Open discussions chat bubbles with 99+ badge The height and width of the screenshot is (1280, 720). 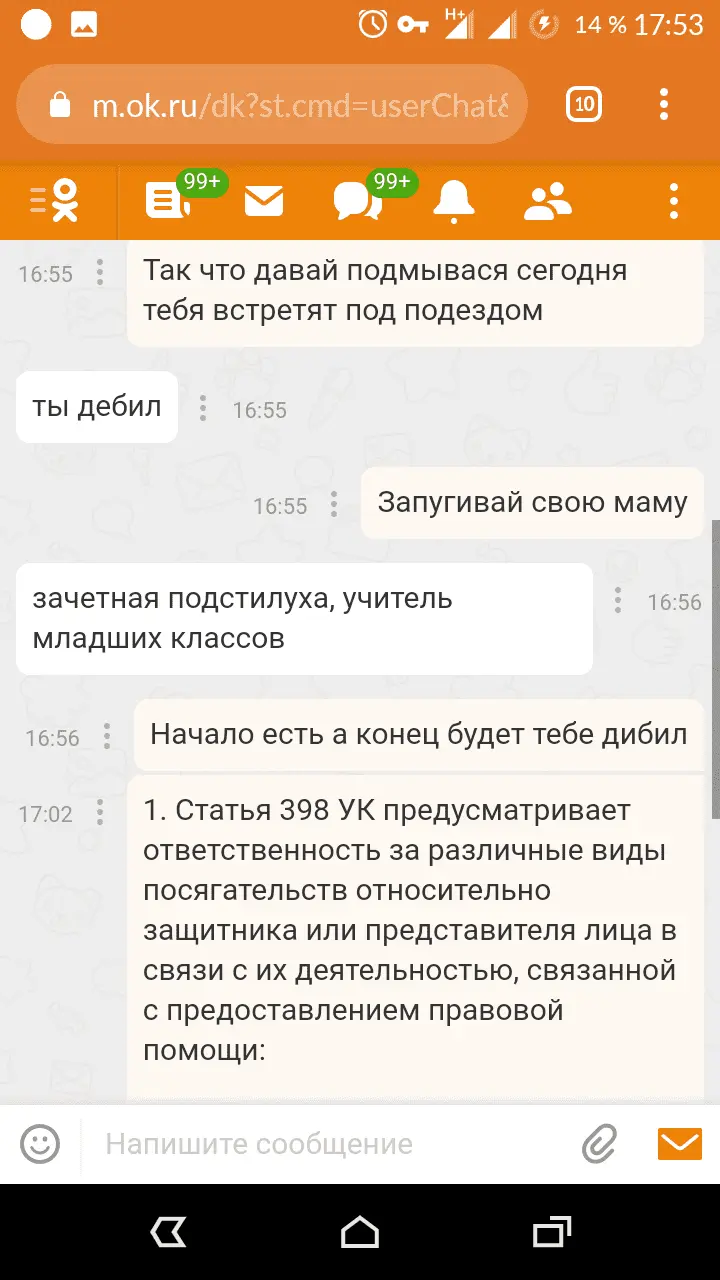click(358, 202)
